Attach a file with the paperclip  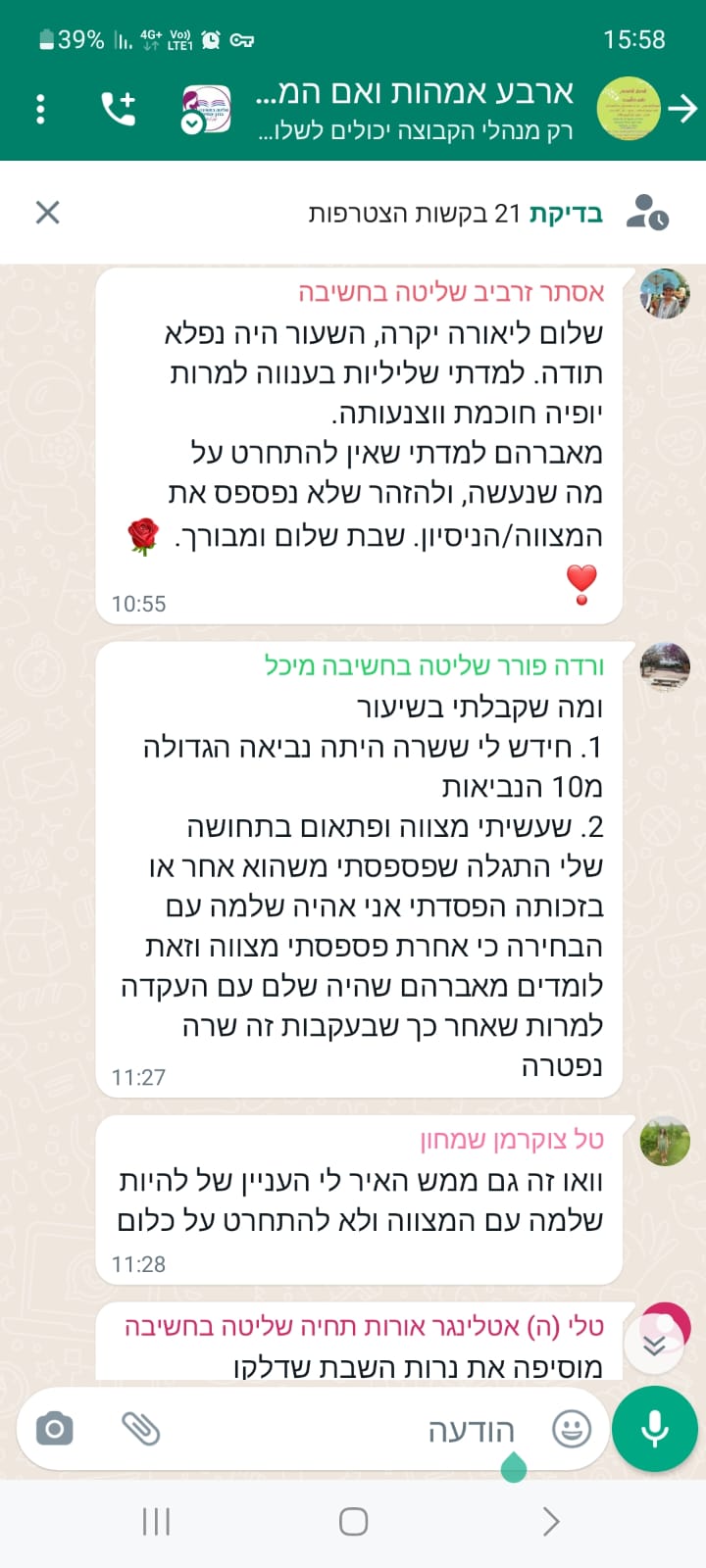(141, 1429)
